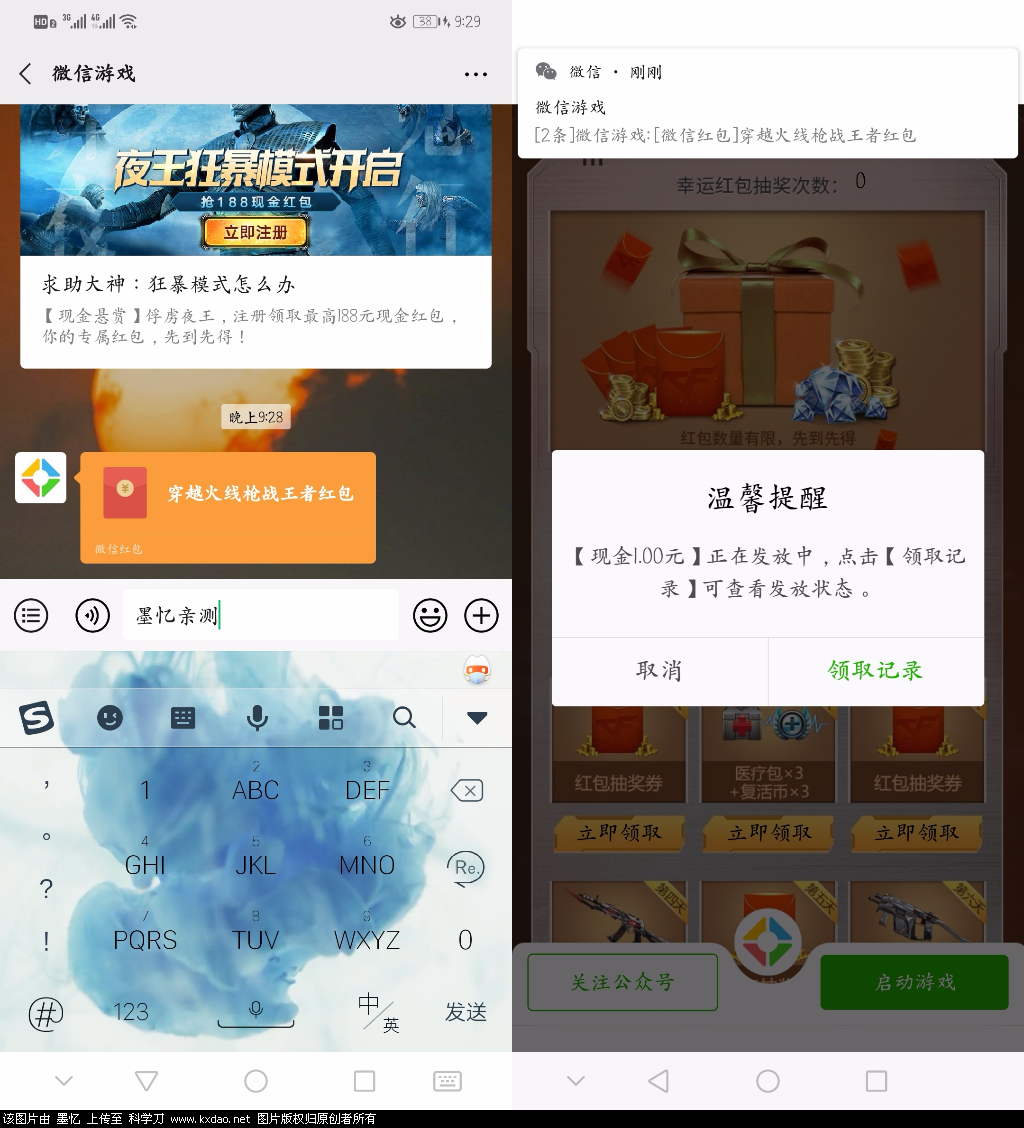Open the service menu list icon
The image size is (1024, 1128).
click(32, 615)
